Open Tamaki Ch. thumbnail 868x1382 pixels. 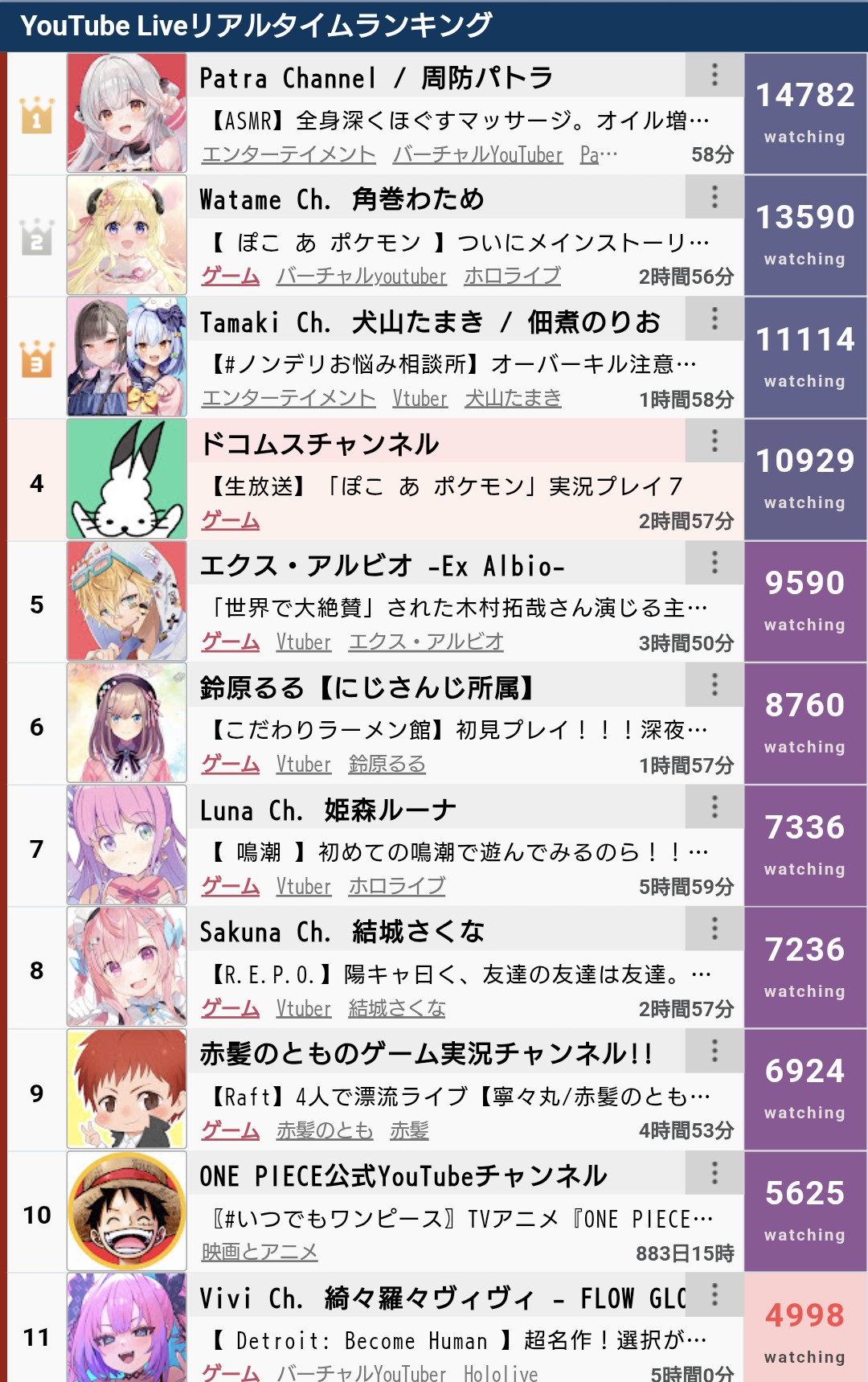pos(127,357)
